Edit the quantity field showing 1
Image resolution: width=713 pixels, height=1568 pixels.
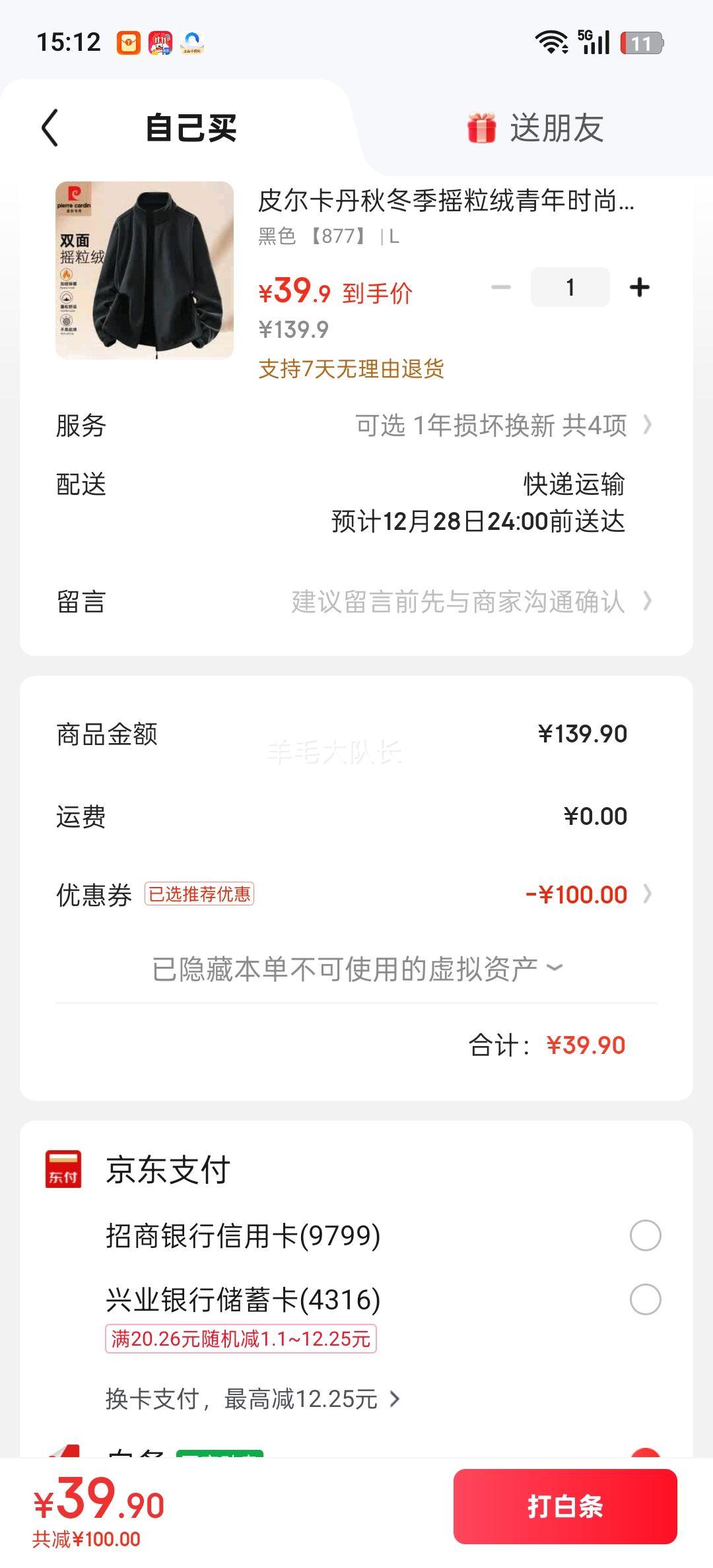pos(570,287)
